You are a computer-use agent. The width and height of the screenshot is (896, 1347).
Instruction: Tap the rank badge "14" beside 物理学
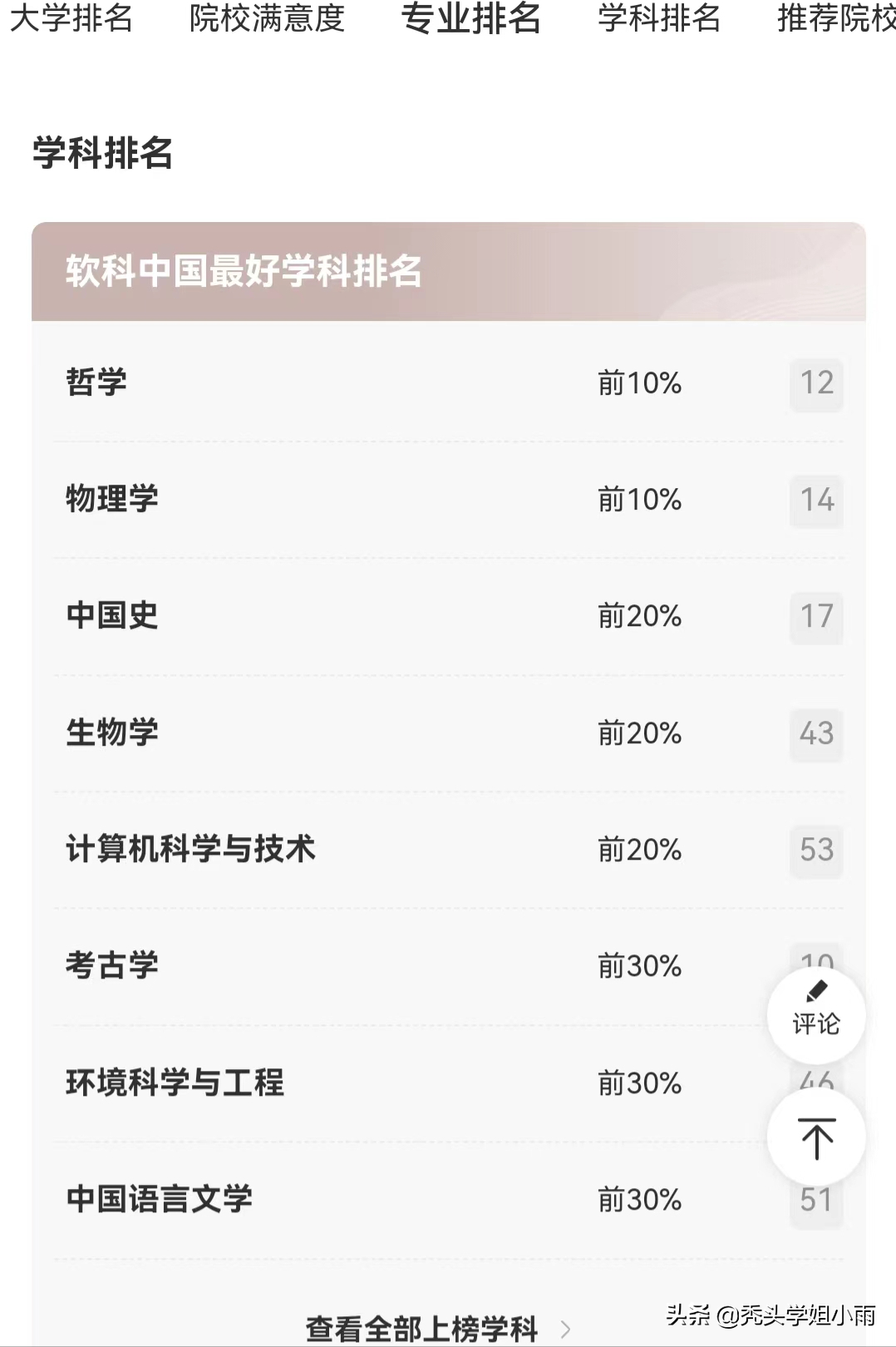click(x=816, y=501)
